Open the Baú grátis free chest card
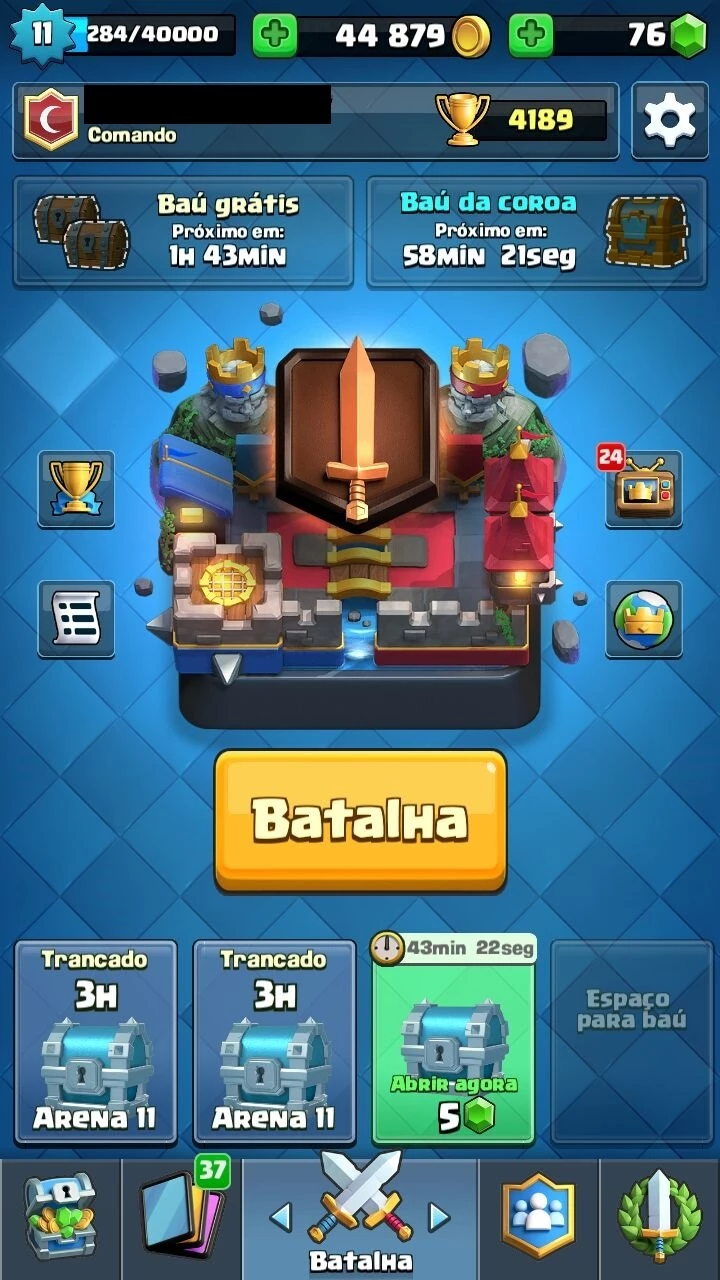The width and height of the screenshot is (720, 1280). click(x=183, y=232)
